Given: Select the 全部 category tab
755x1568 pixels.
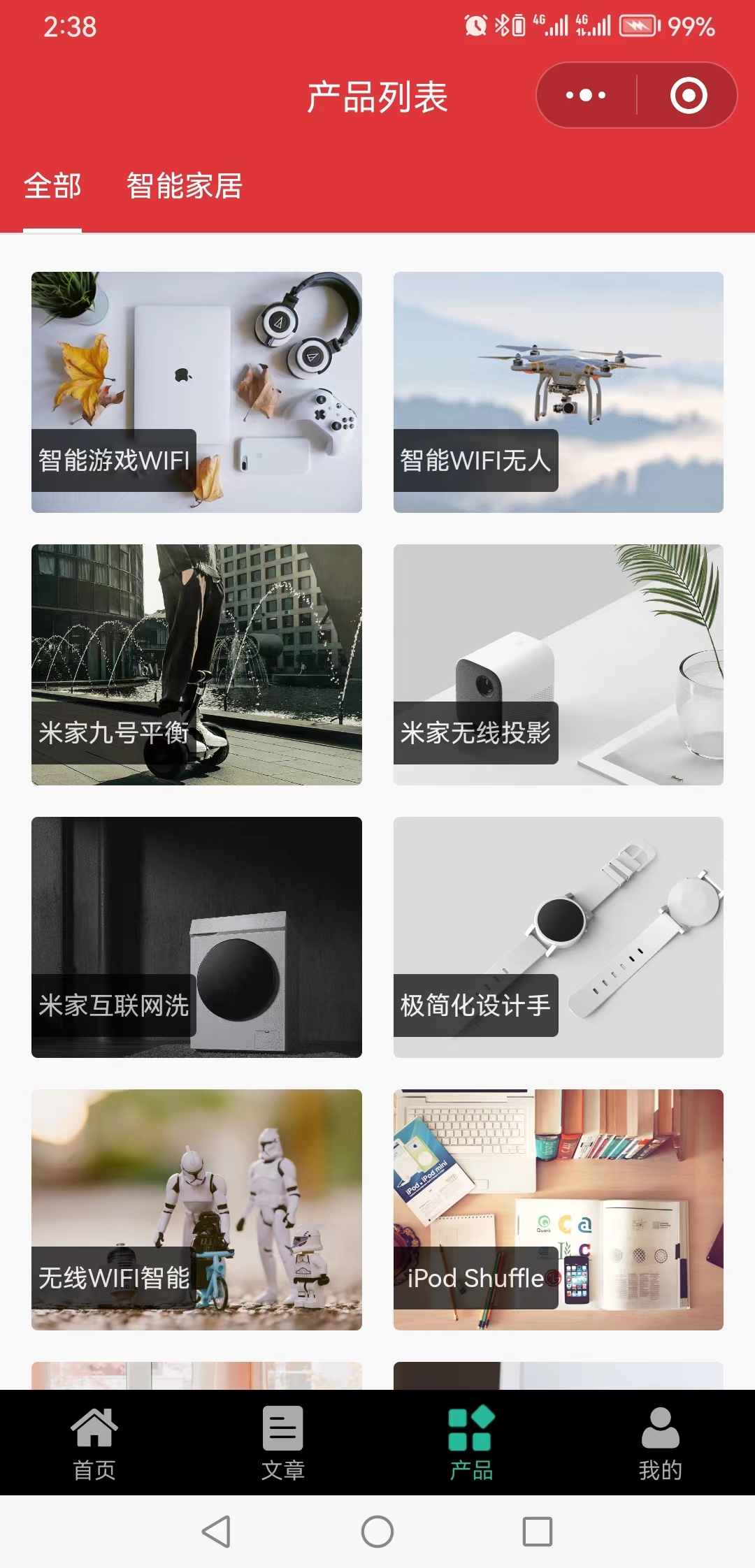Looking at the screenshot, I should [52, 187].
